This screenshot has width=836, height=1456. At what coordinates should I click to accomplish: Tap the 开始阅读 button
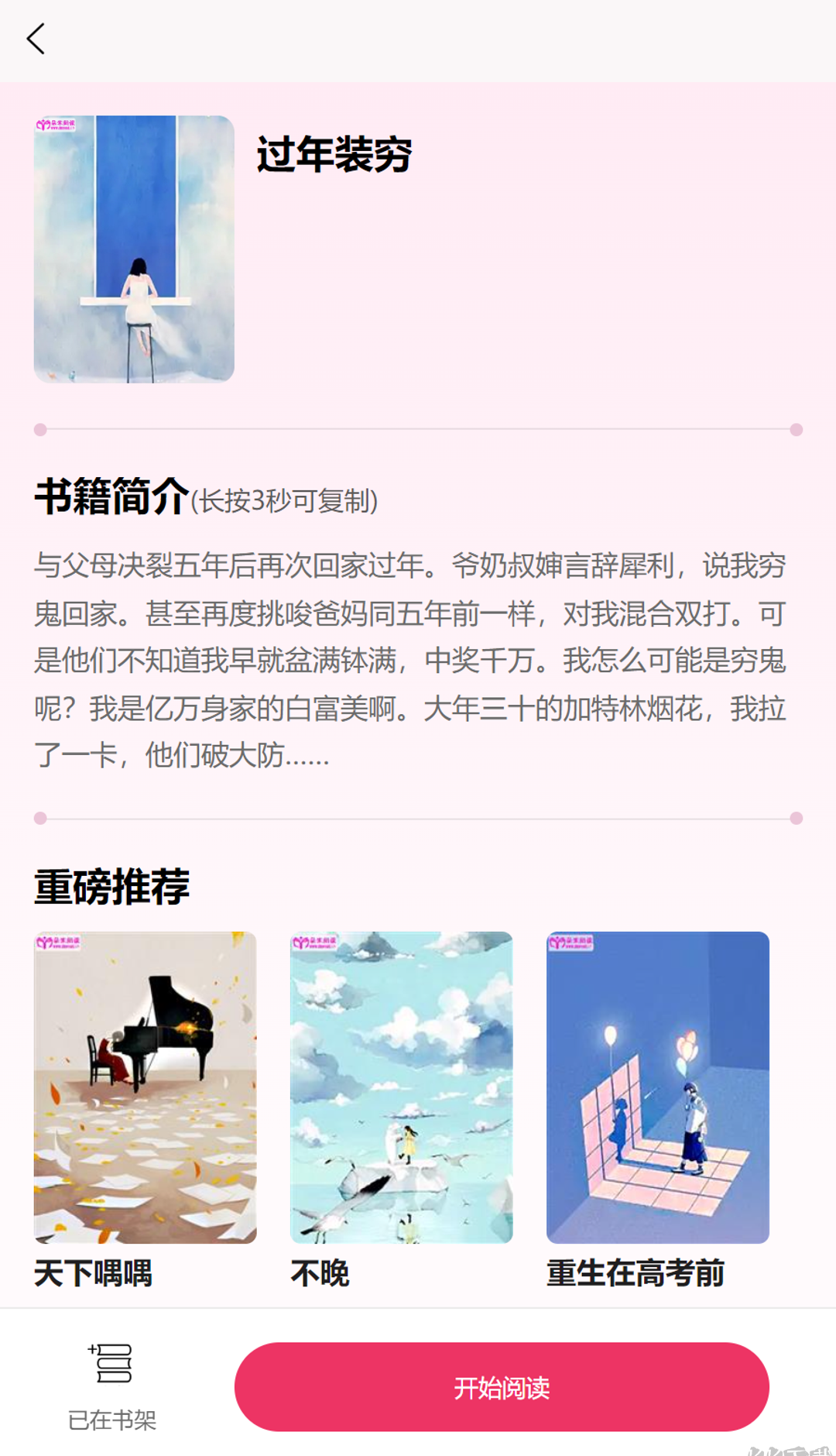click(x=502, y=1386)
